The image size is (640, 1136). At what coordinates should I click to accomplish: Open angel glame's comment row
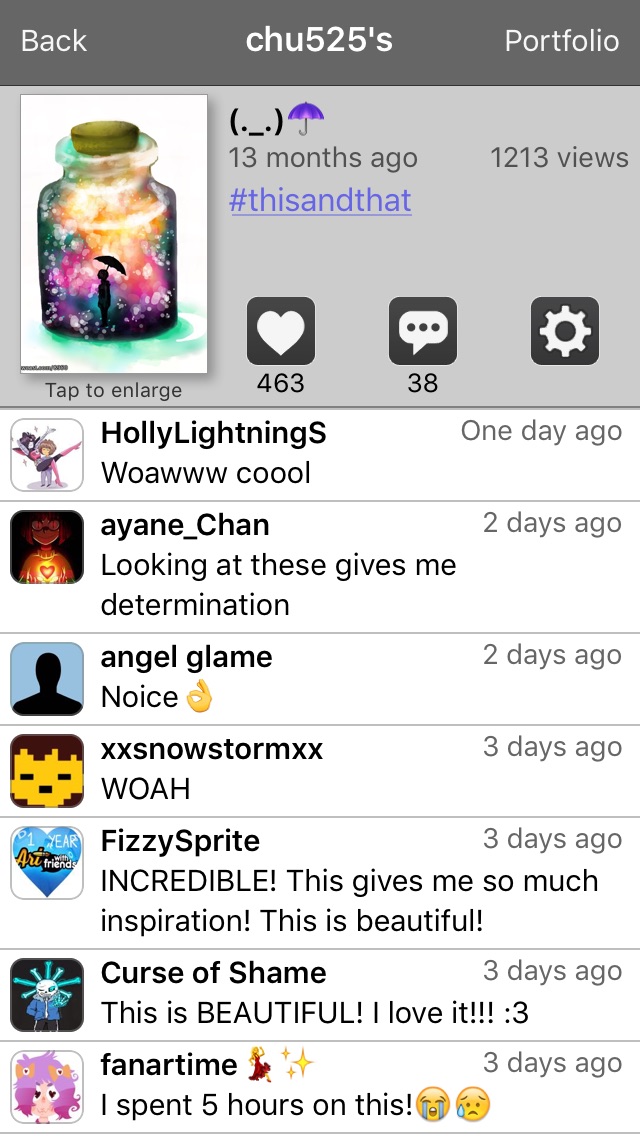(320, 678)
